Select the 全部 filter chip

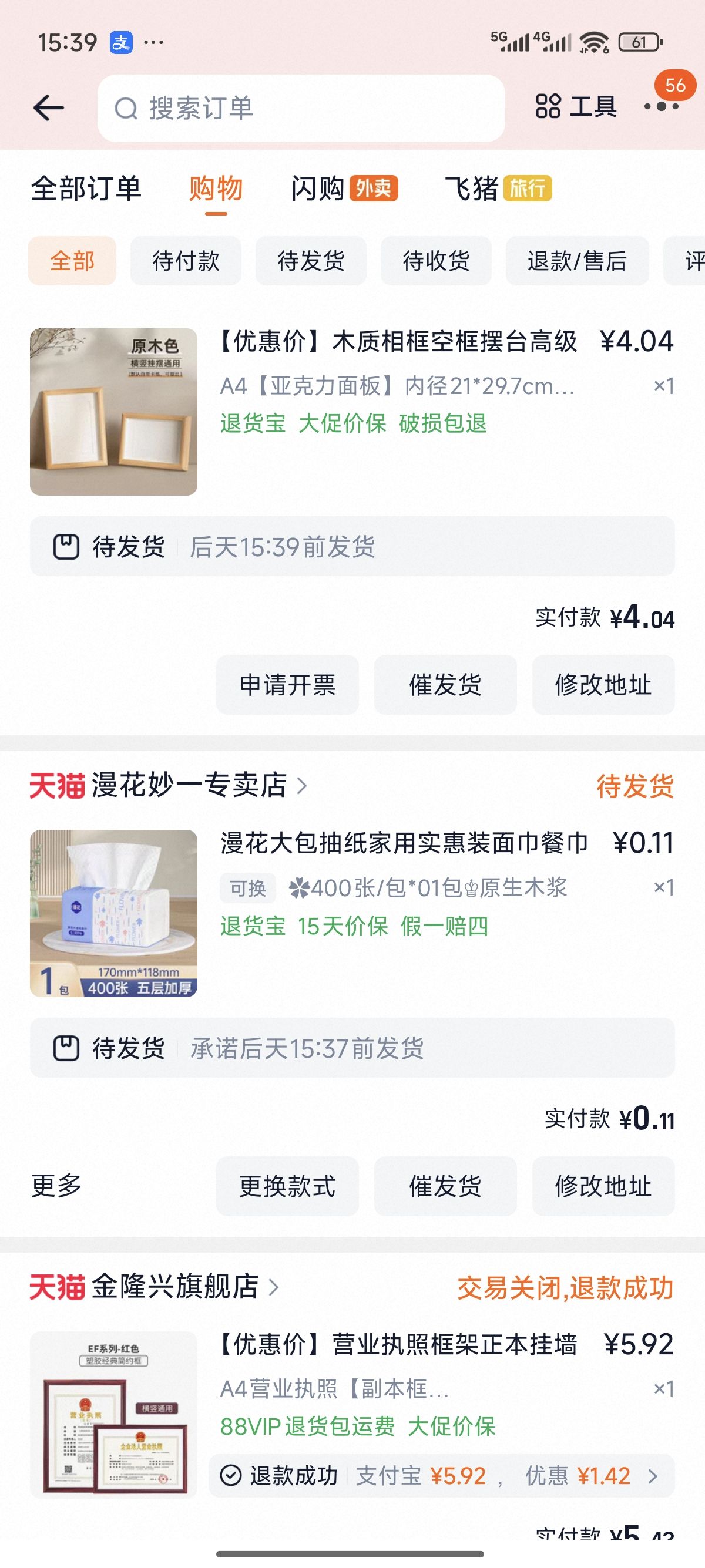tap(72, 261)
